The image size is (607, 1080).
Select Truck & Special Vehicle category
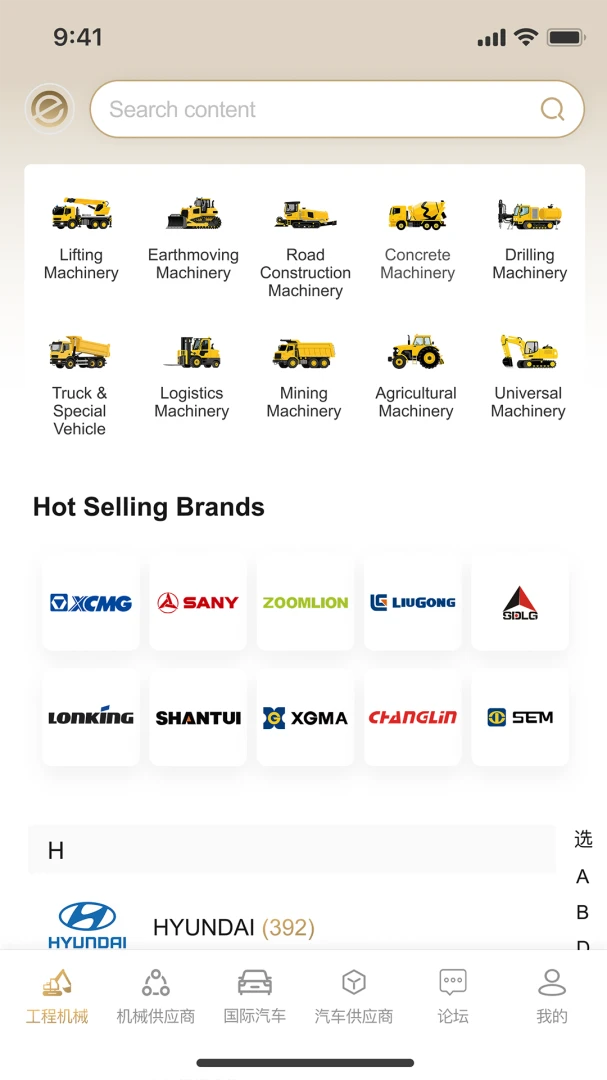tap(80, 386)
